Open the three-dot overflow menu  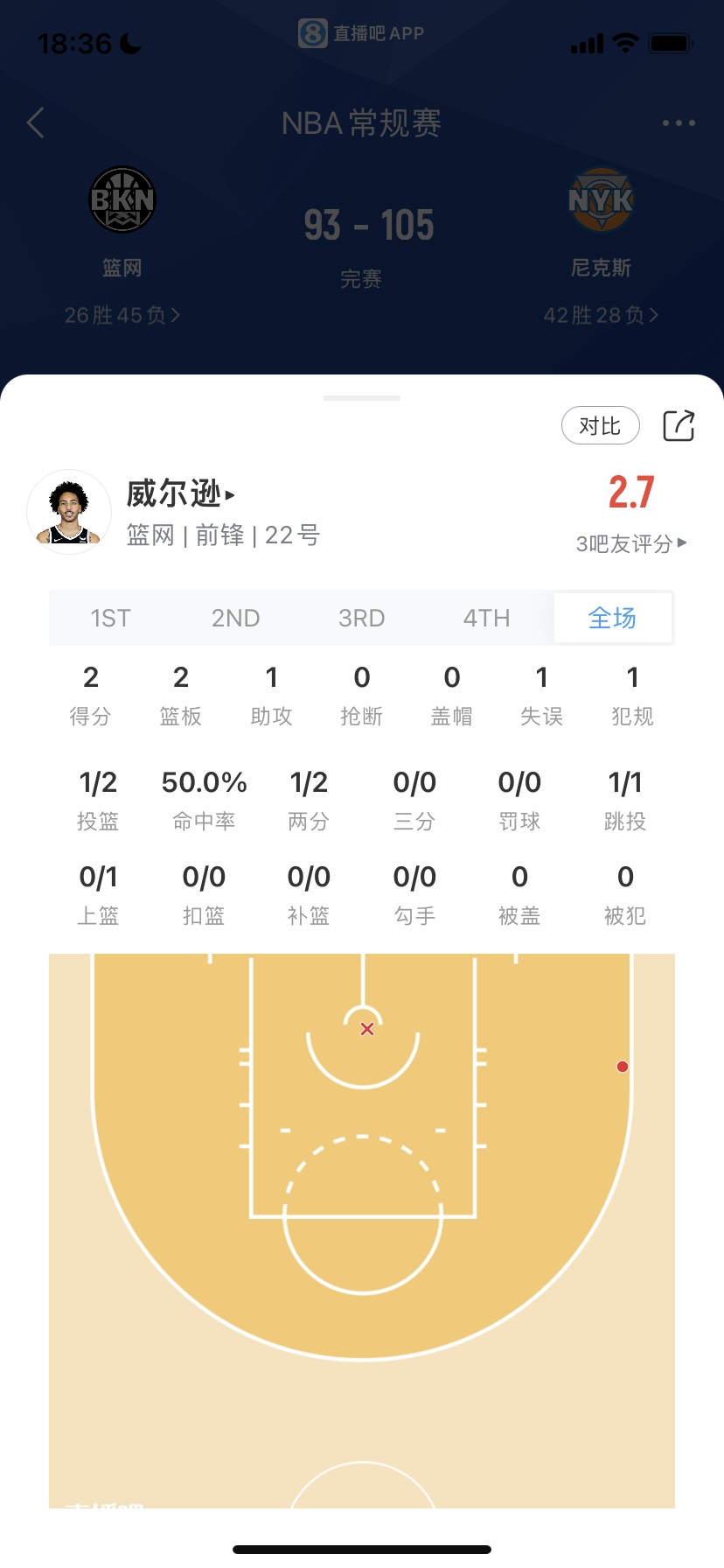pyautogui.click(x=679, y=123)
